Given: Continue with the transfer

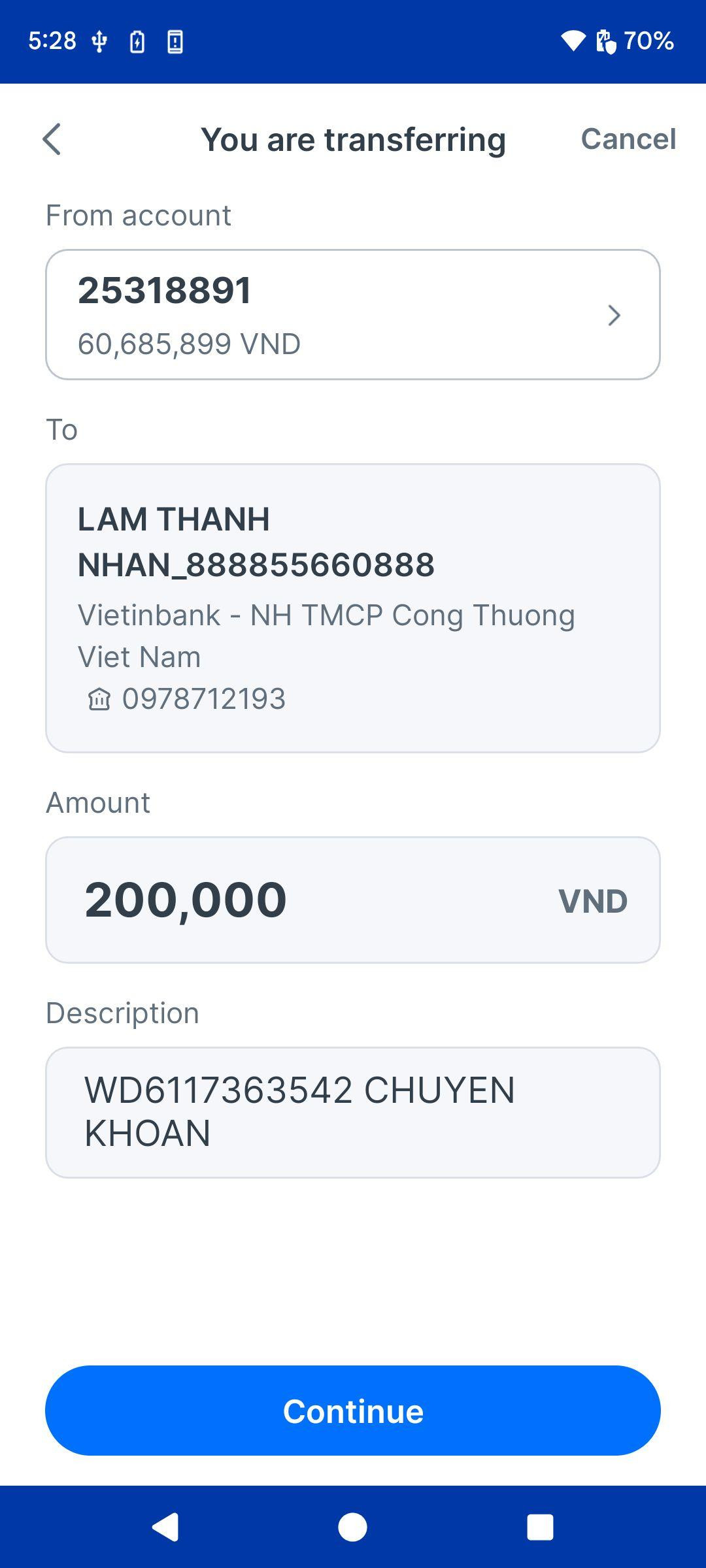Looking at the screenshot, I should (353, 1411).
